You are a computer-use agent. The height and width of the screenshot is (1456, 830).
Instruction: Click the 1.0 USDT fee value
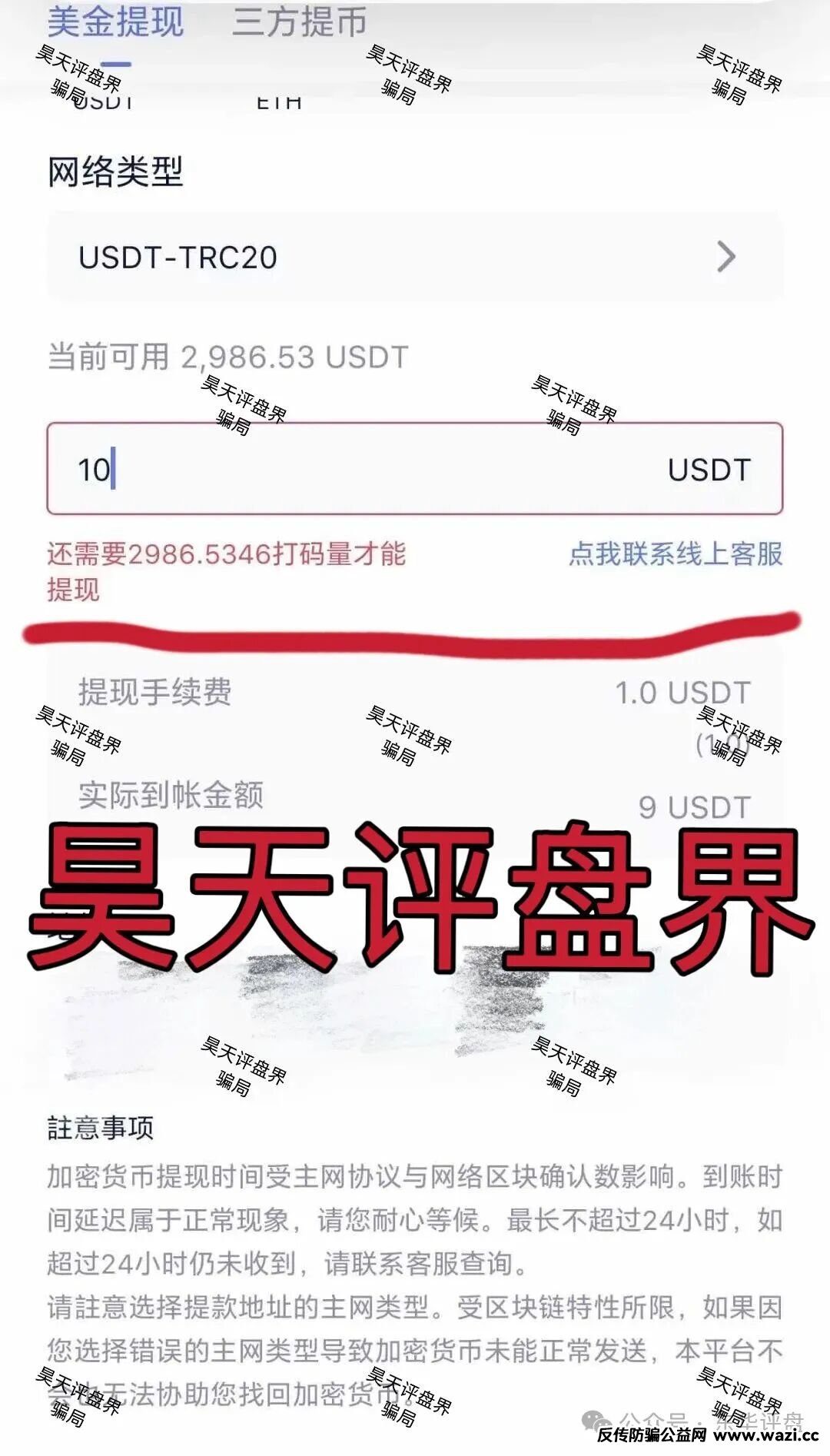680,691
